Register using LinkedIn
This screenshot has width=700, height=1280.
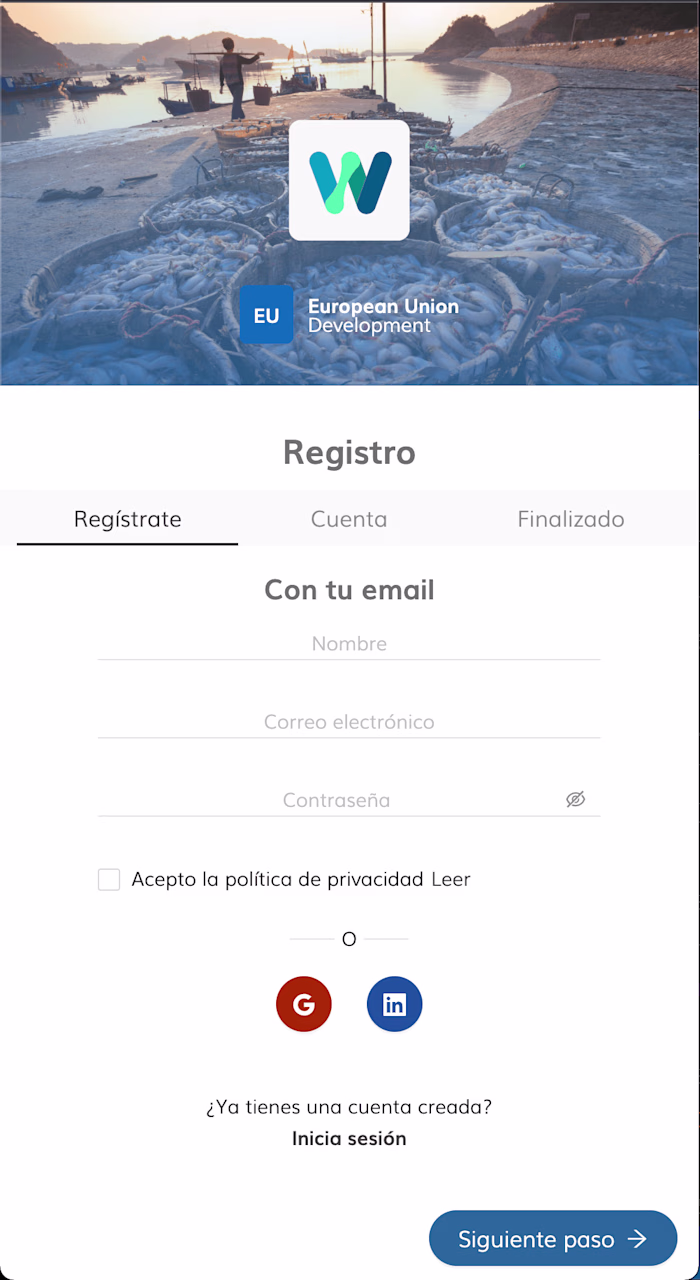coord(395,1004)
